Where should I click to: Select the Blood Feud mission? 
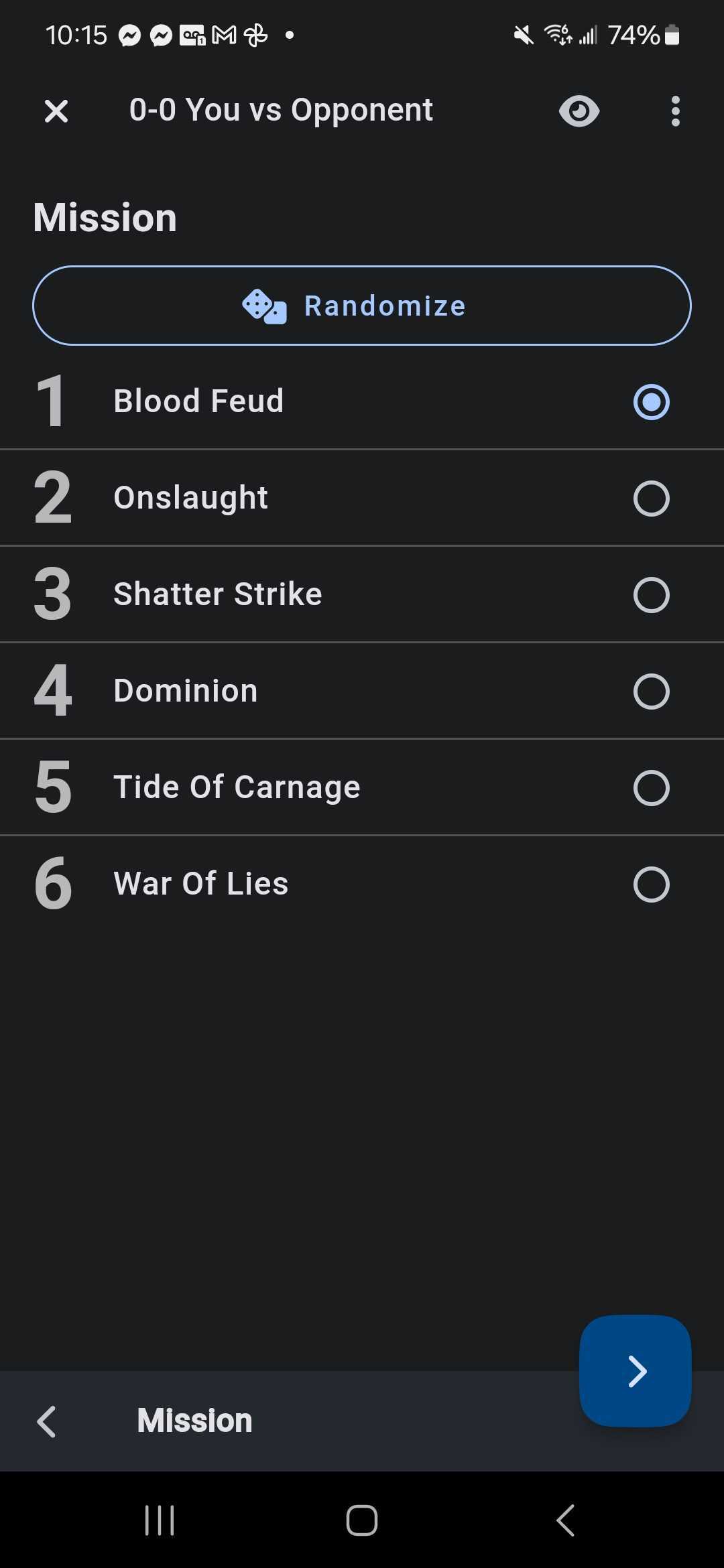click(362, 401)
